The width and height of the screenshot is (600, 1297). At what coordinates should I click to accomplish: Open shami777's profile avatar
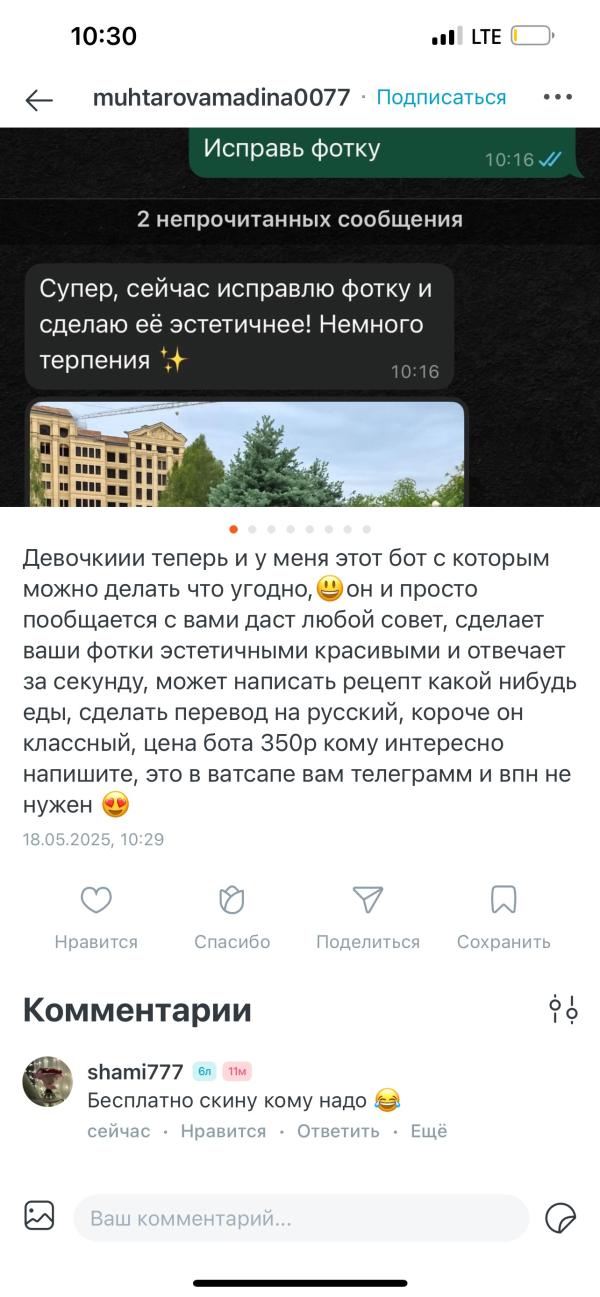(48, 1082)
